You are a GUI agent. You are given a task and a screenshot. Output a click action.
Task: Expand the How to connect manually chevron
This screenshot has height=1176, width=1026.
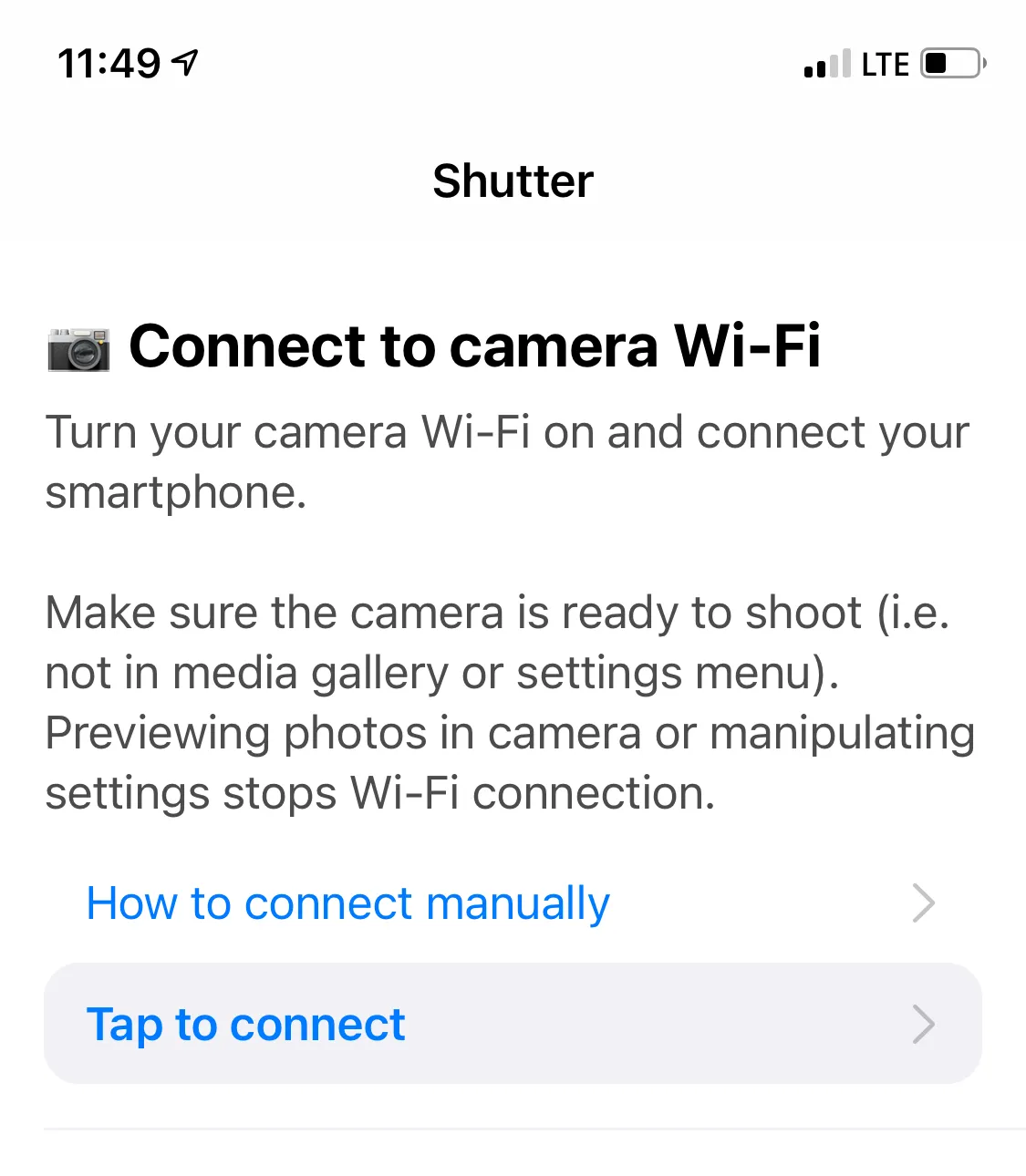pyautogui.click(x=924, y=903)
